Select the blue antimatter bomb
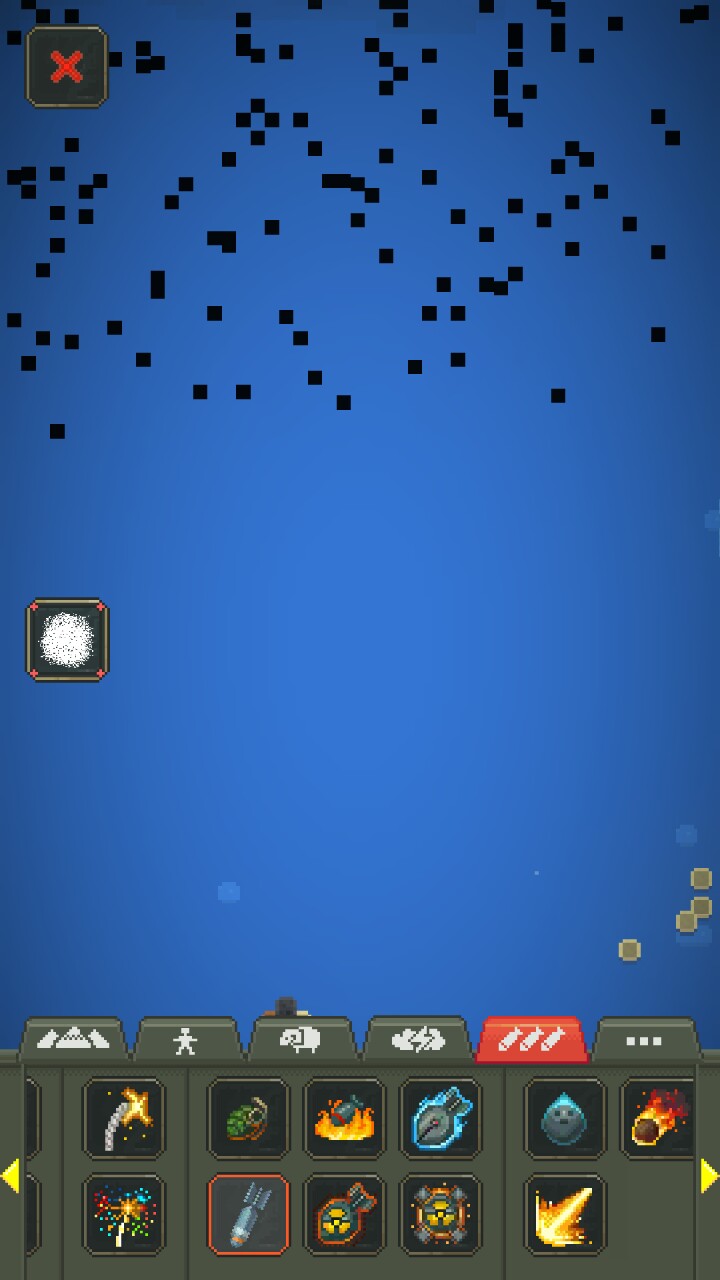Image resolution: width=720 pixels, height=1280 pixels. [x=440, y=1118]
